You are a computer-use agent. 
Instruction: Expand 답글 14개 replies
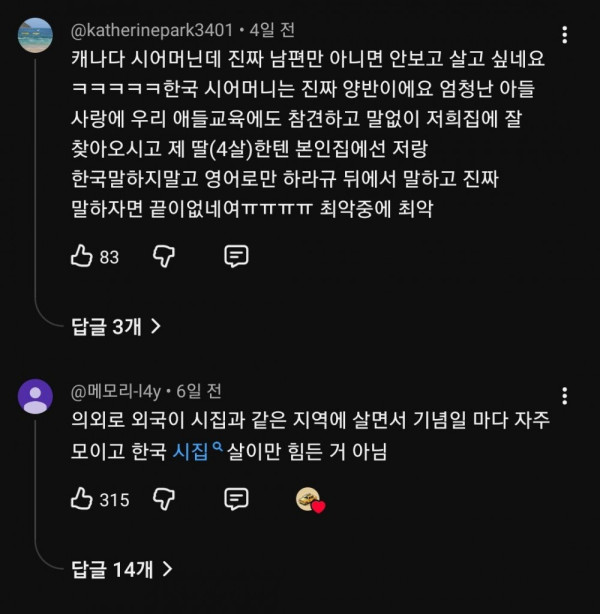tap(122, 569)
